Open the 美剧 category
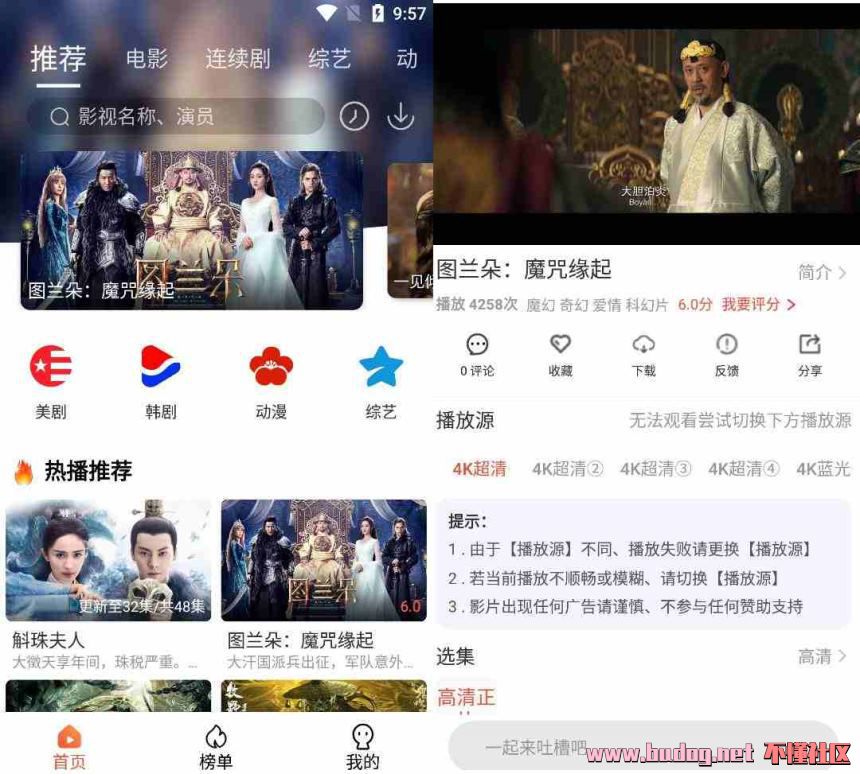This screenshot has width=860, height=774. coord(51,380)
